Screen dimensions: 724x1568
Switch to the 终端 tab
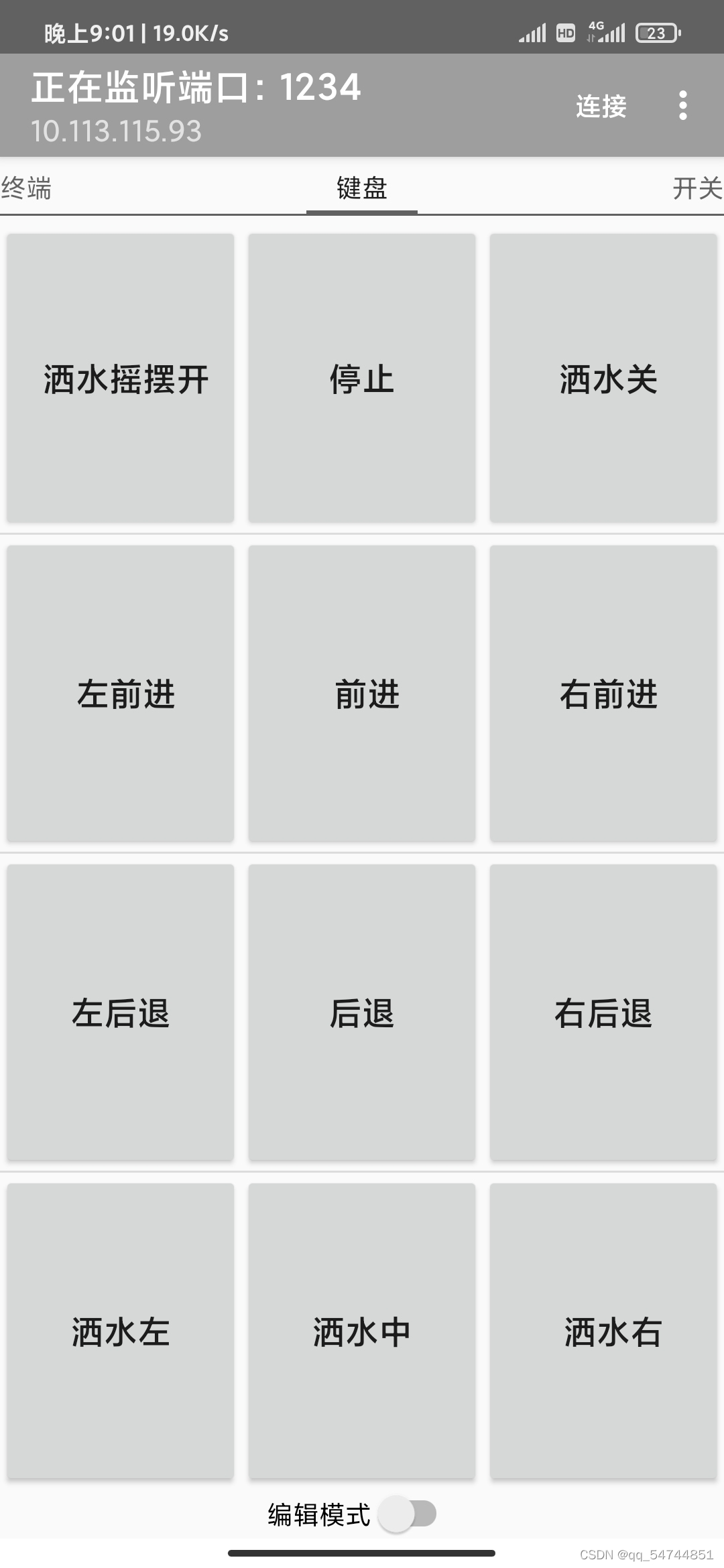[27, 188]
